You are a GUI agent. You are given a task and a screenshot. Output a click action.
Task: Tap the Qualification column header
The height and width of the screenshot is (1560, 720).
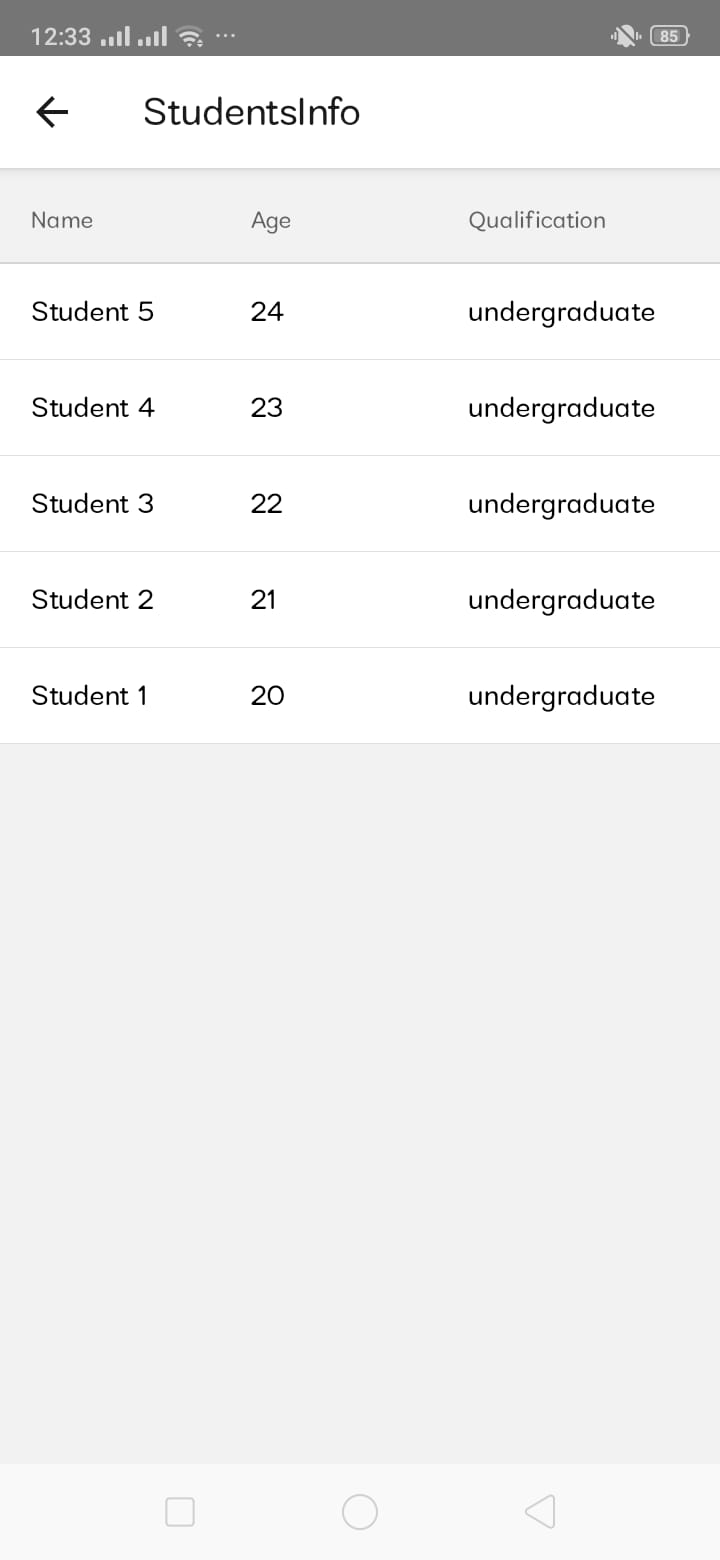pyautogui.click(x=537, y=220)
